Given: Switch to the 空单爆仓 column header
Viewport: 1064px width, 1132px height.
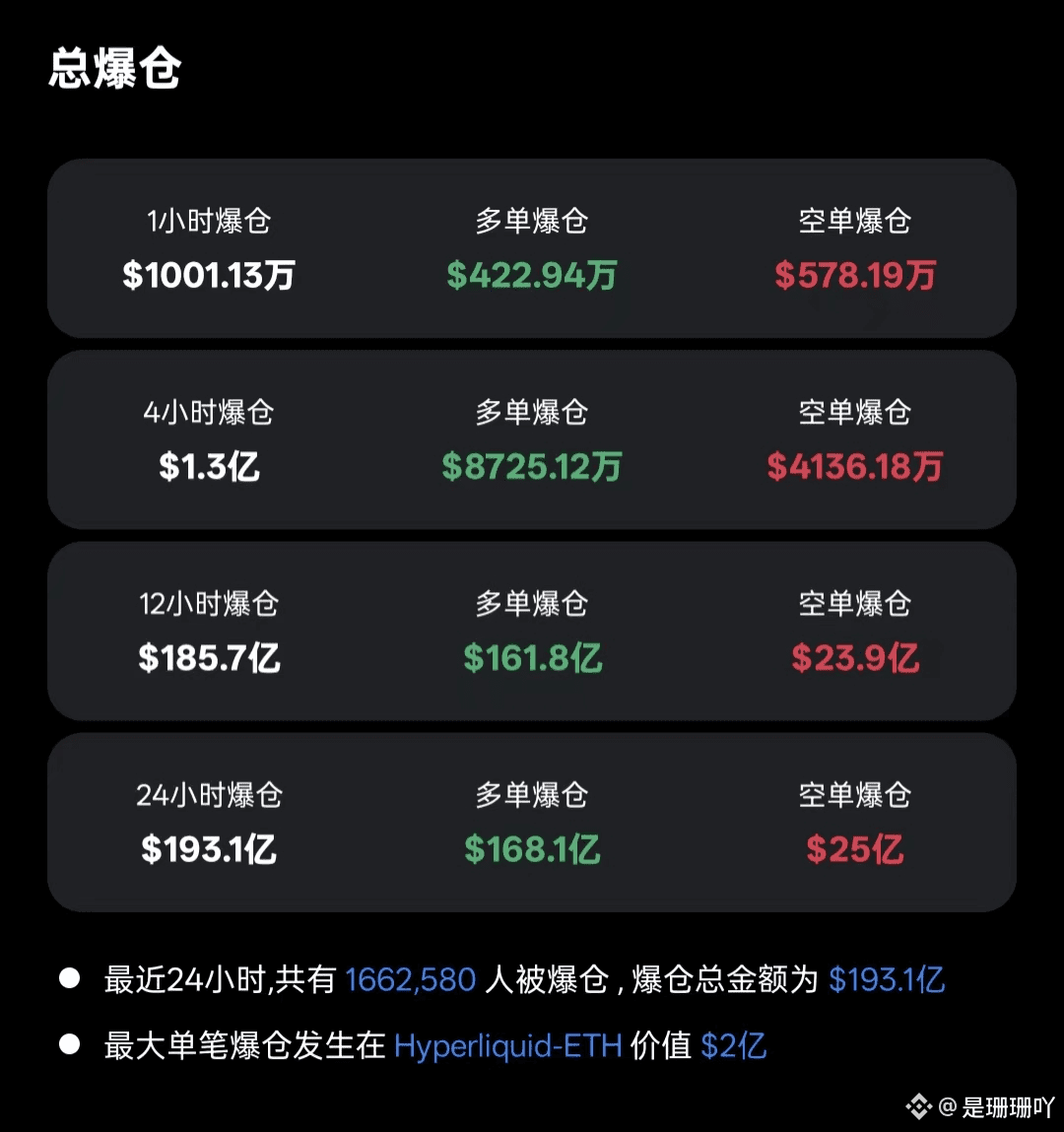Looking at the screenshot, I should pos(853,221).
